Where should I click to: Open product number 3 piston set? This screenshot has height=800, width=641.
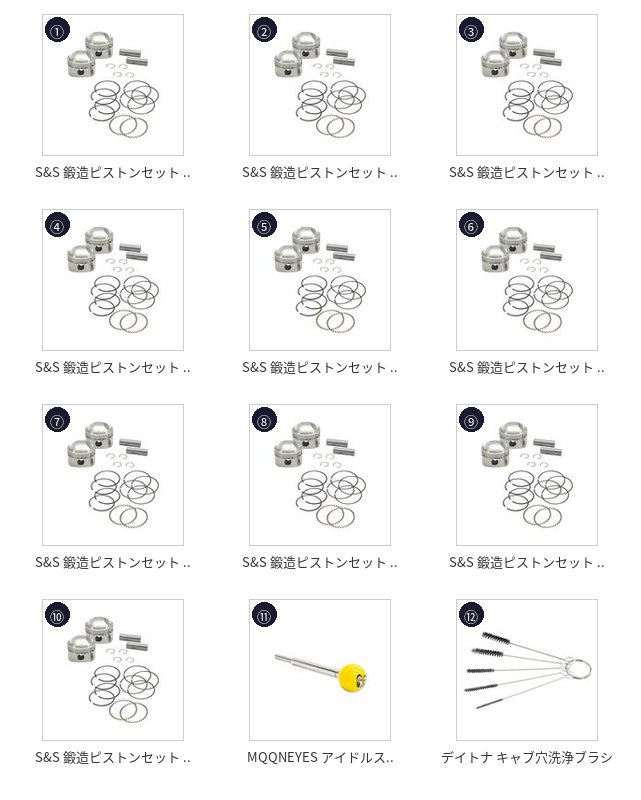click(527, 85)
